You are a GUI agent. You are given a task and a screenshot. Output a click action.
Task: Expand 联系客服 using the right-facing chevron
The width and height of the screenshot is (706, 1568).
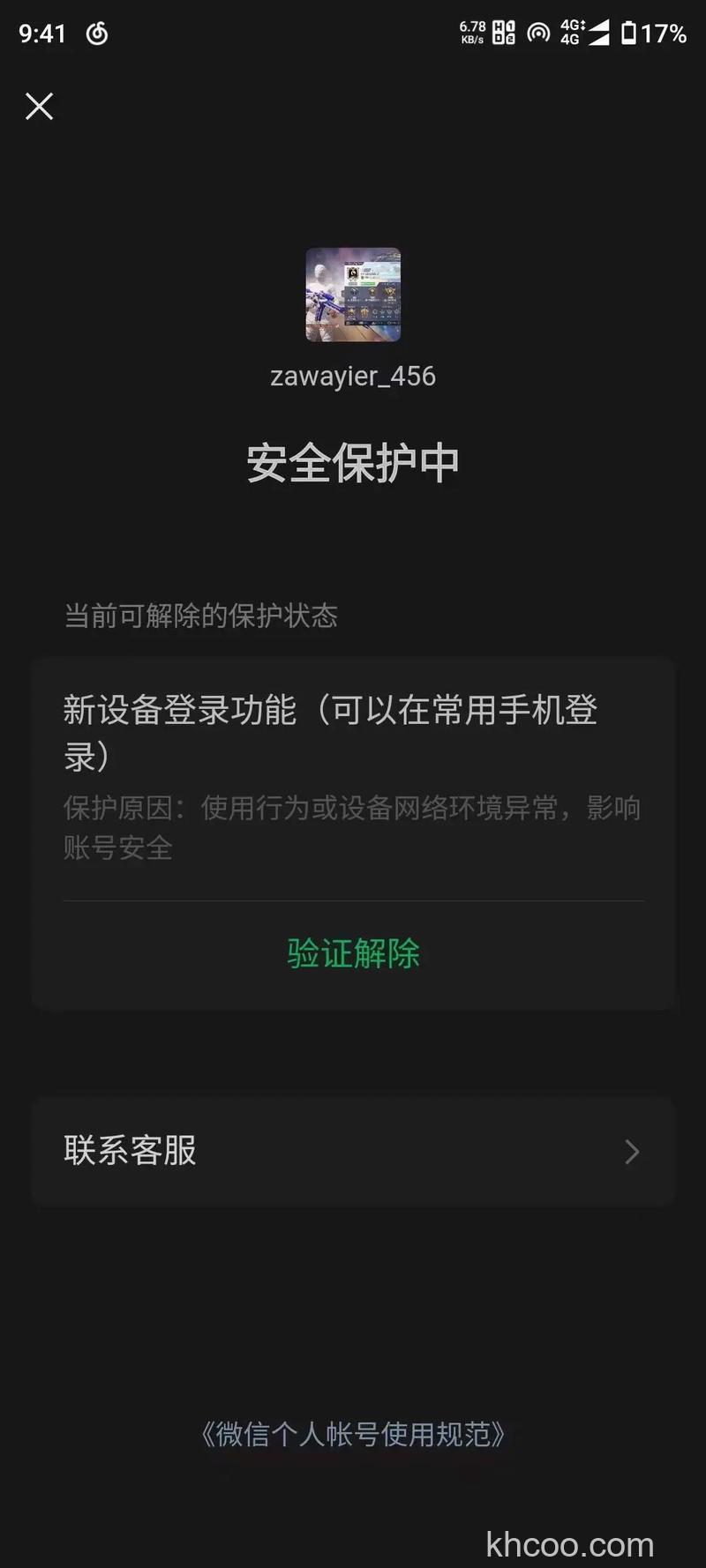click(x=632, y=1152)
